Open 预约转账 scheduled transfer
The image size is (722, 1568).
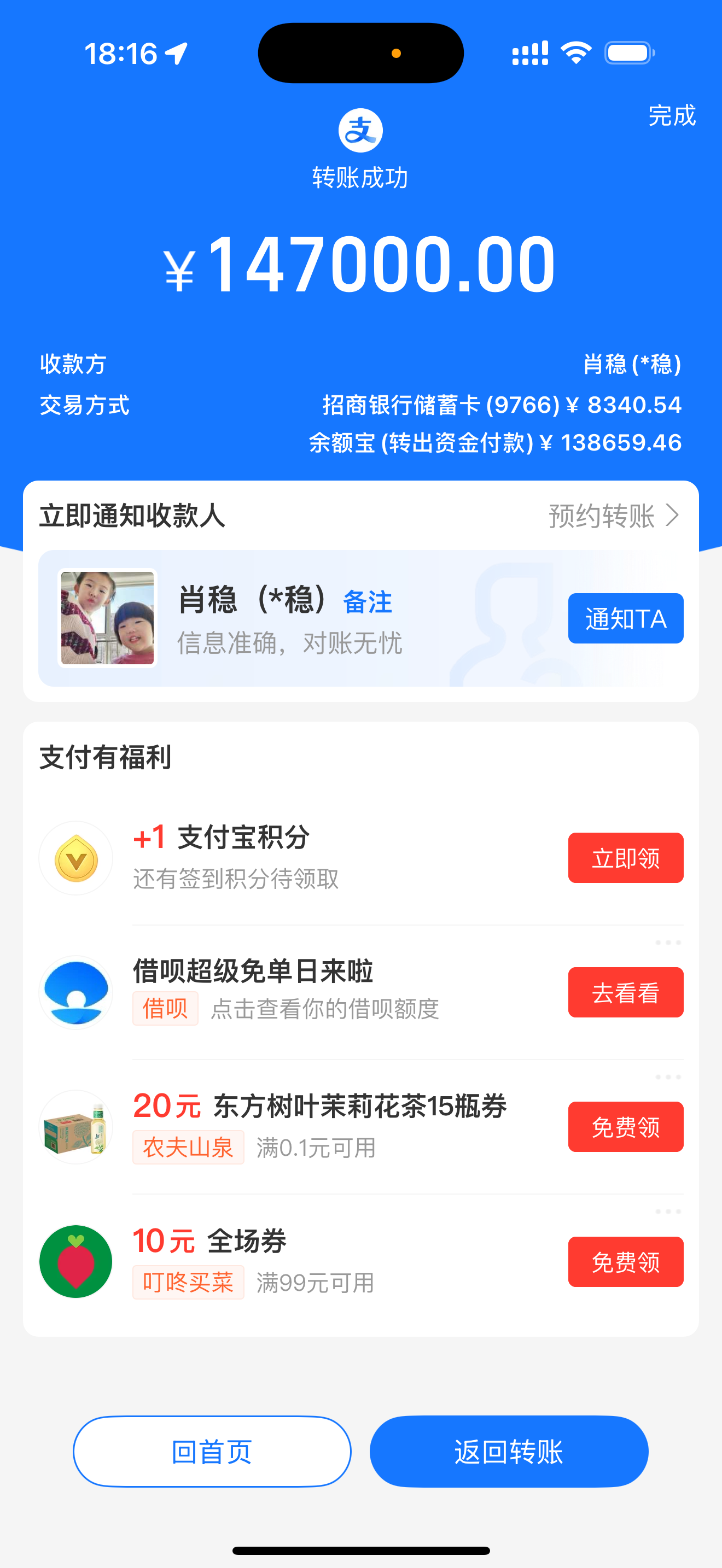click(x=613, y=516)
